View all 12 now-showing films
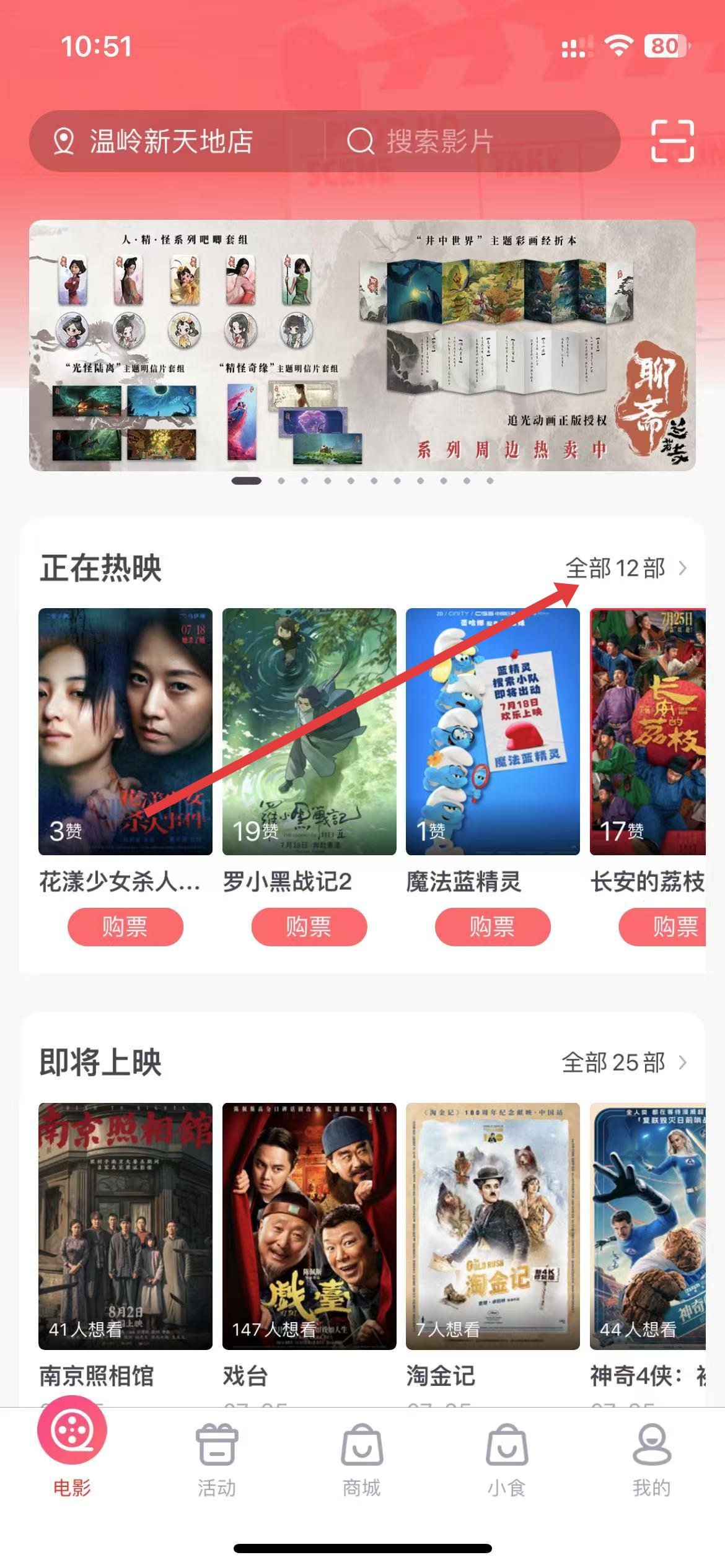This screenshot has width=725, height=1568. pyautogui.click(x=626, y=568)
